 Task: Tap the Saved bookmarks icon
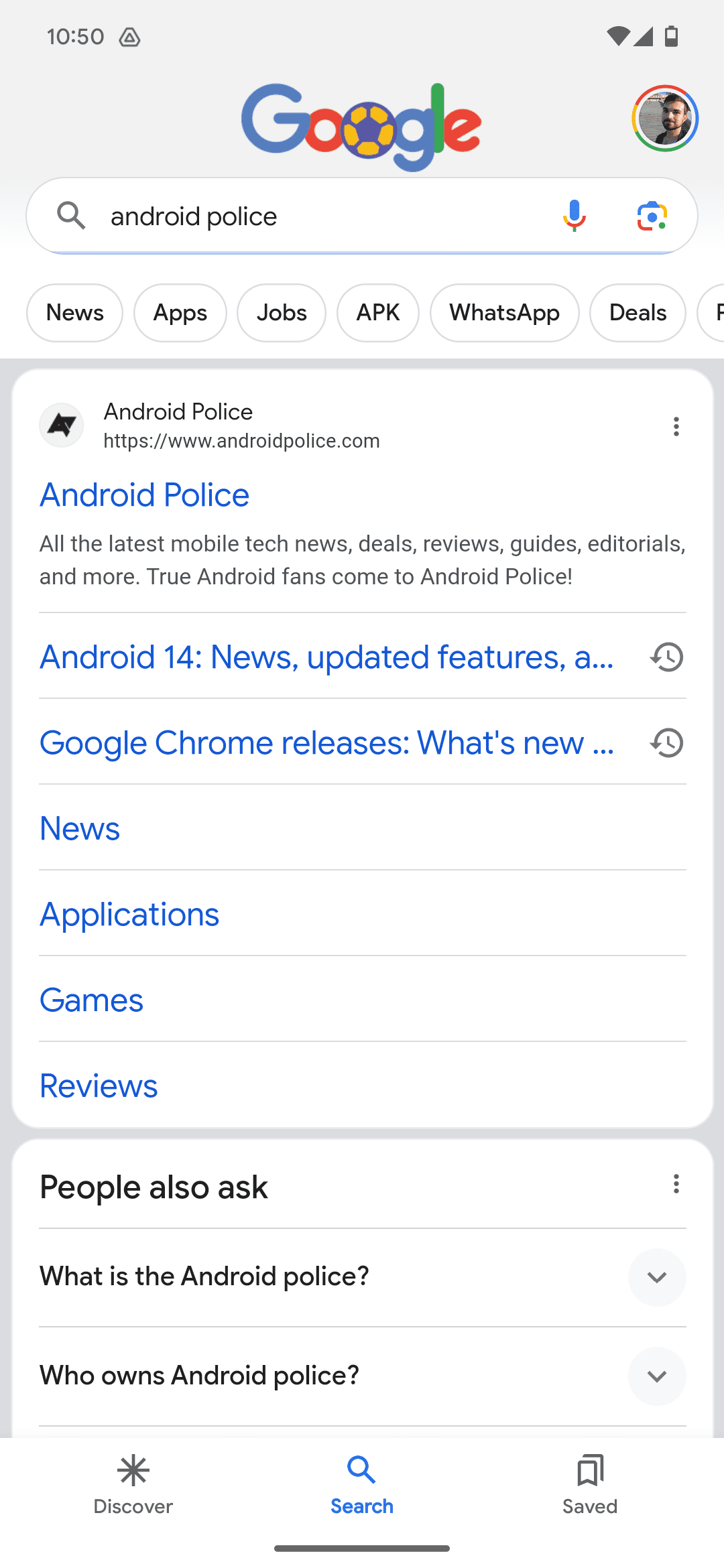click(x=589, y=1472)
